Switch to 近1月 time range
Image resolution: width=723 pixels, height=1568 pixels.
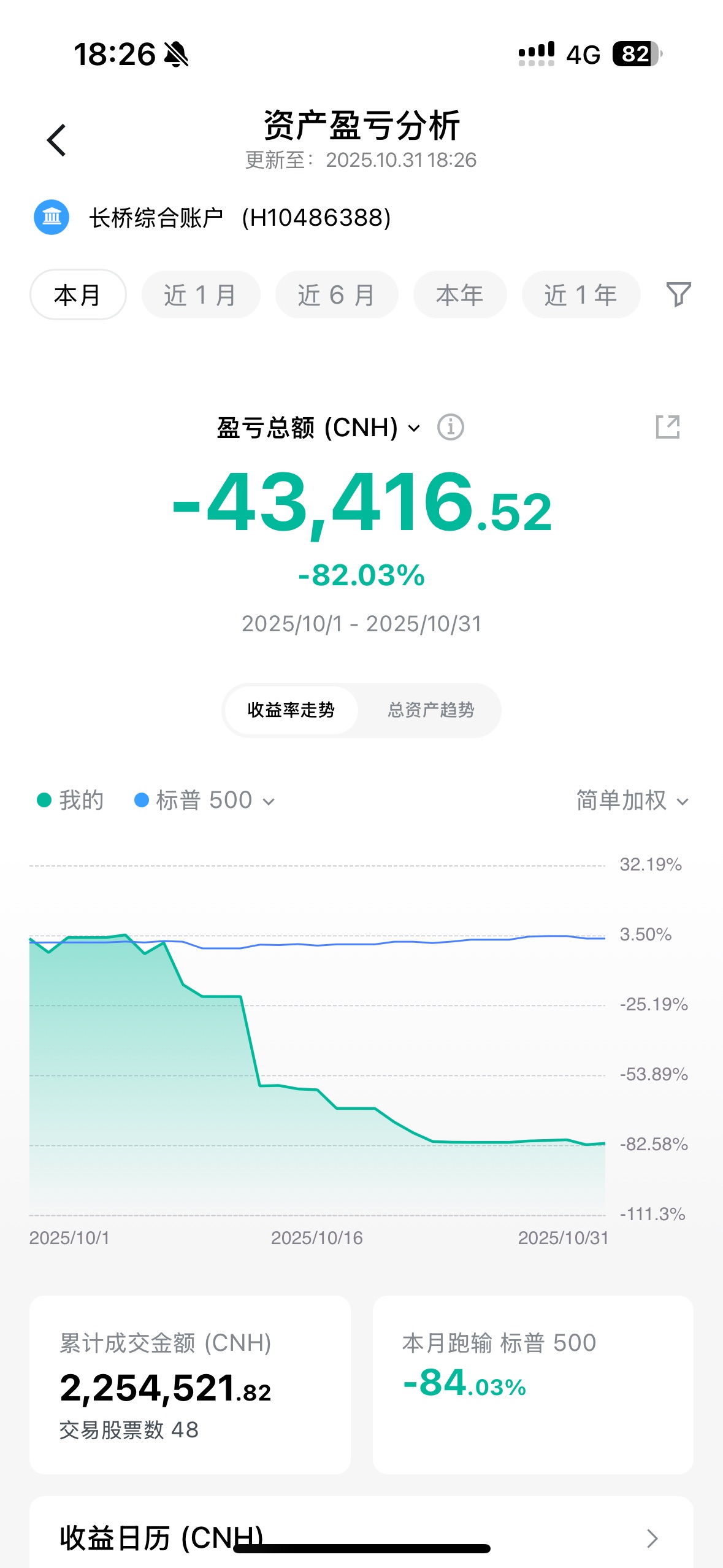pyautogui.click(x=201, y=295)
